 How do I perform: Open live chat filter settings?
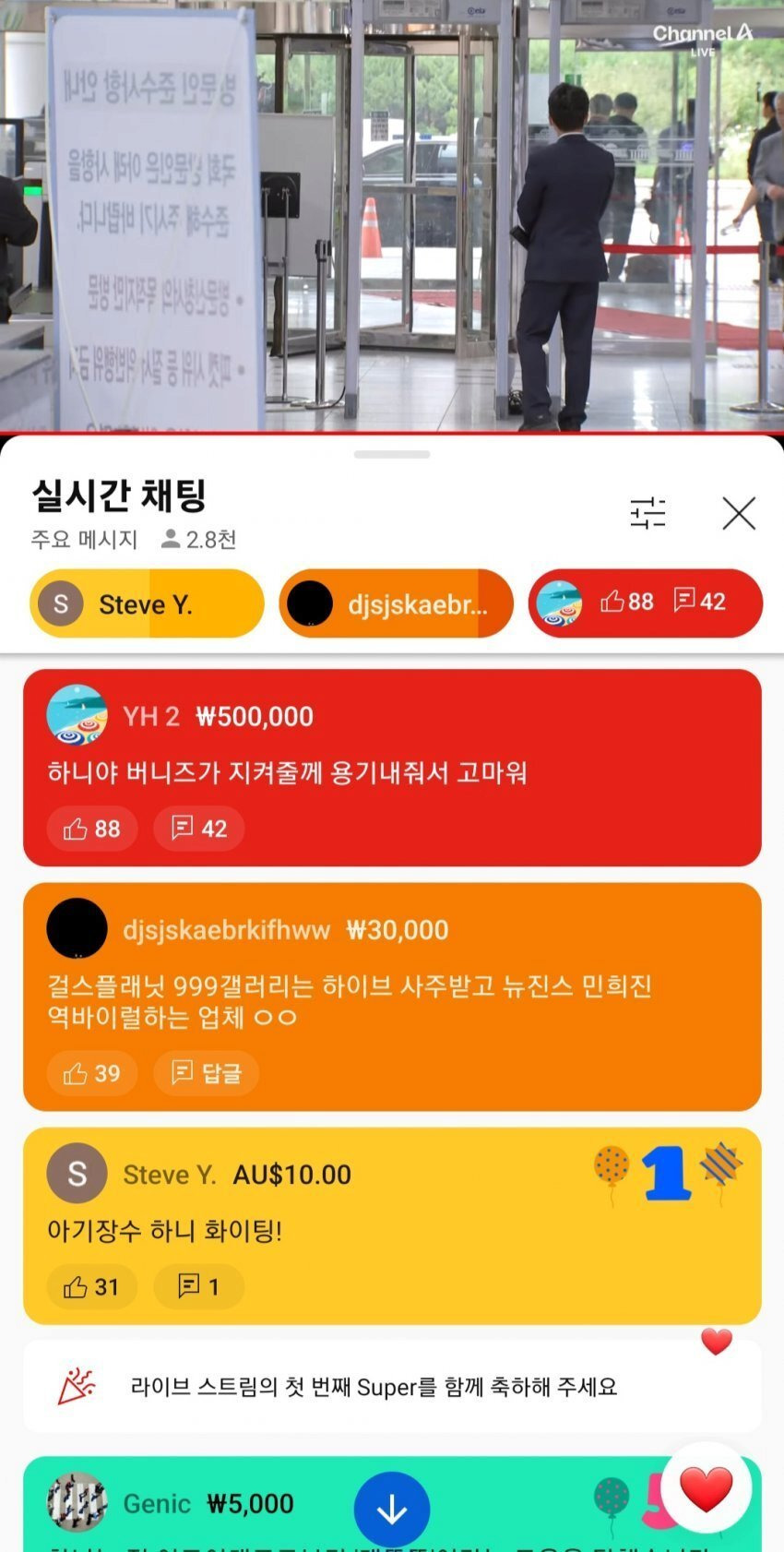click(x=647, y=513)
